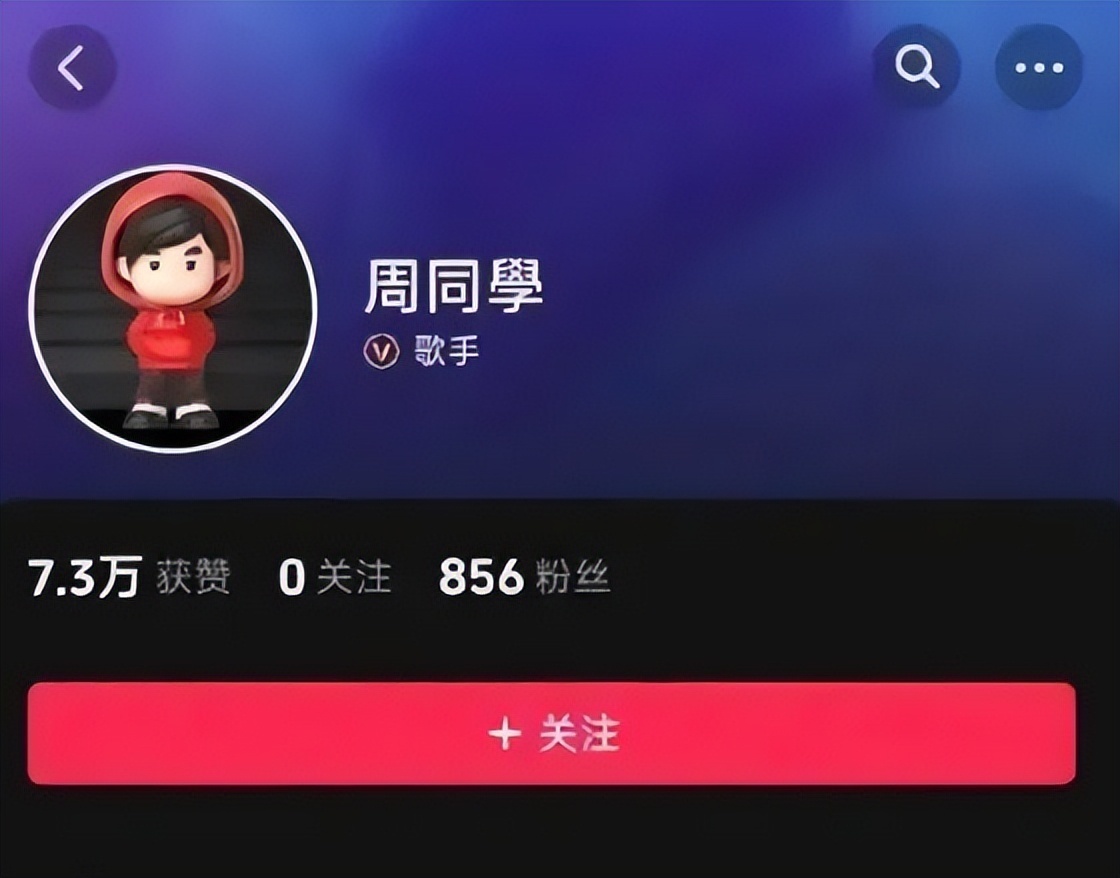Open the three-dot overflow menu
Image resolution: width=1120 pixels, height=878 pixels.
tap(1039, 68)
